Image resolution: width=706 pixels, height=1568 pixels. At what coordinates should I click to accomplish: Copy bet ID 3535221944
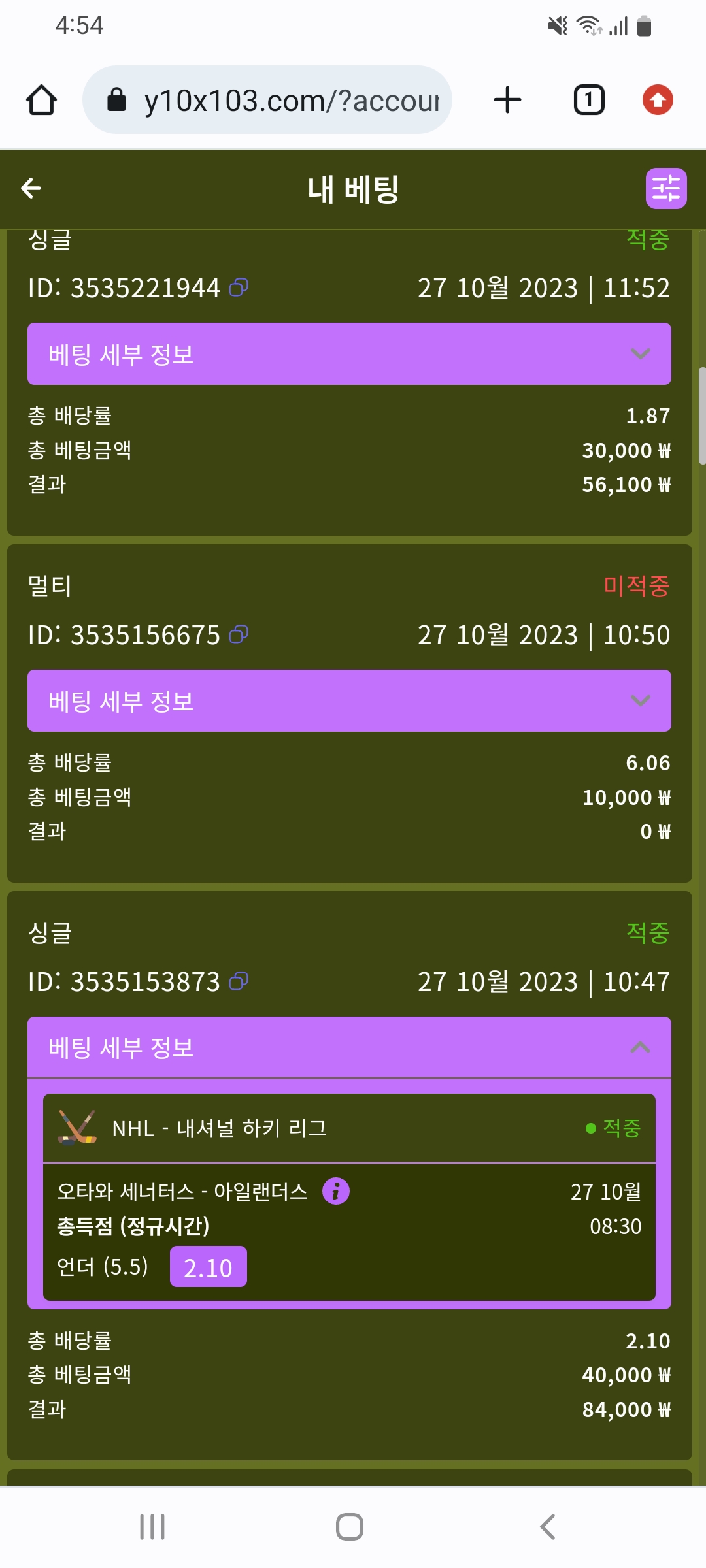[239, 287]
